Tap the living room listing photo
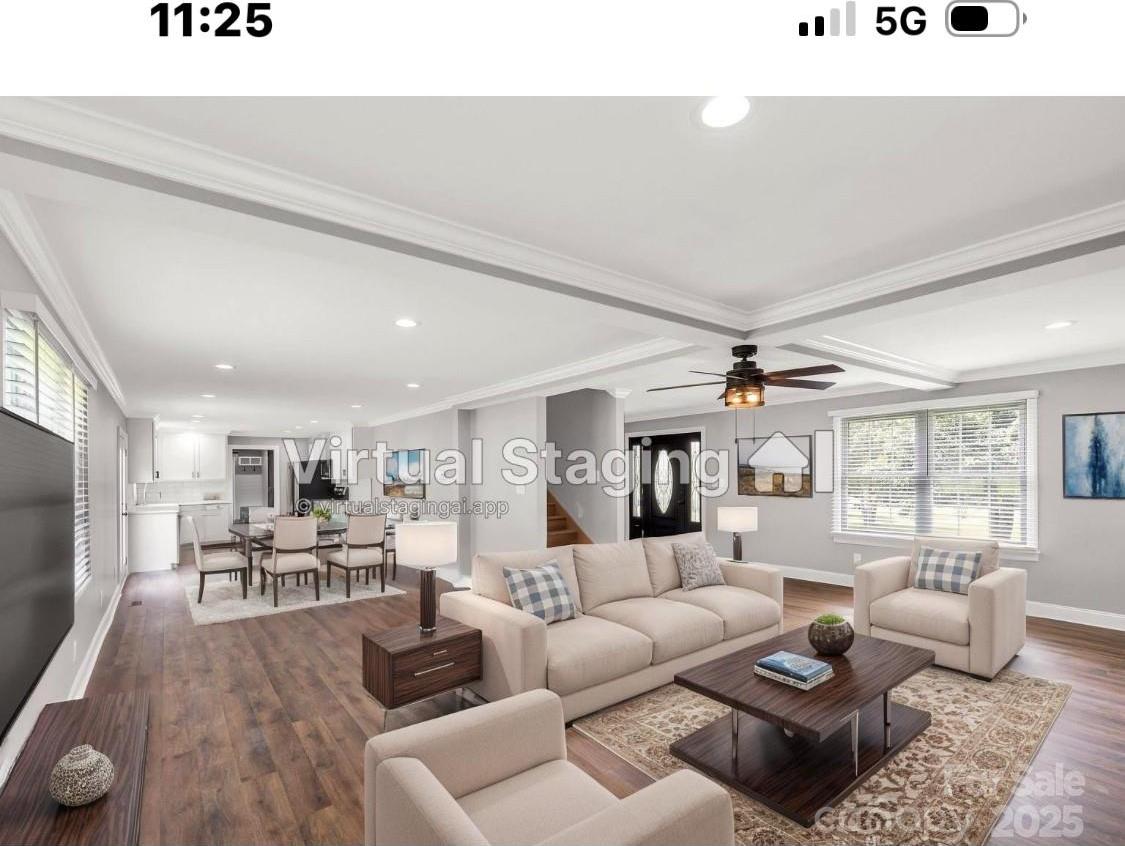The height and width of the screenshot is (846, 1125). tap(562, 470)
